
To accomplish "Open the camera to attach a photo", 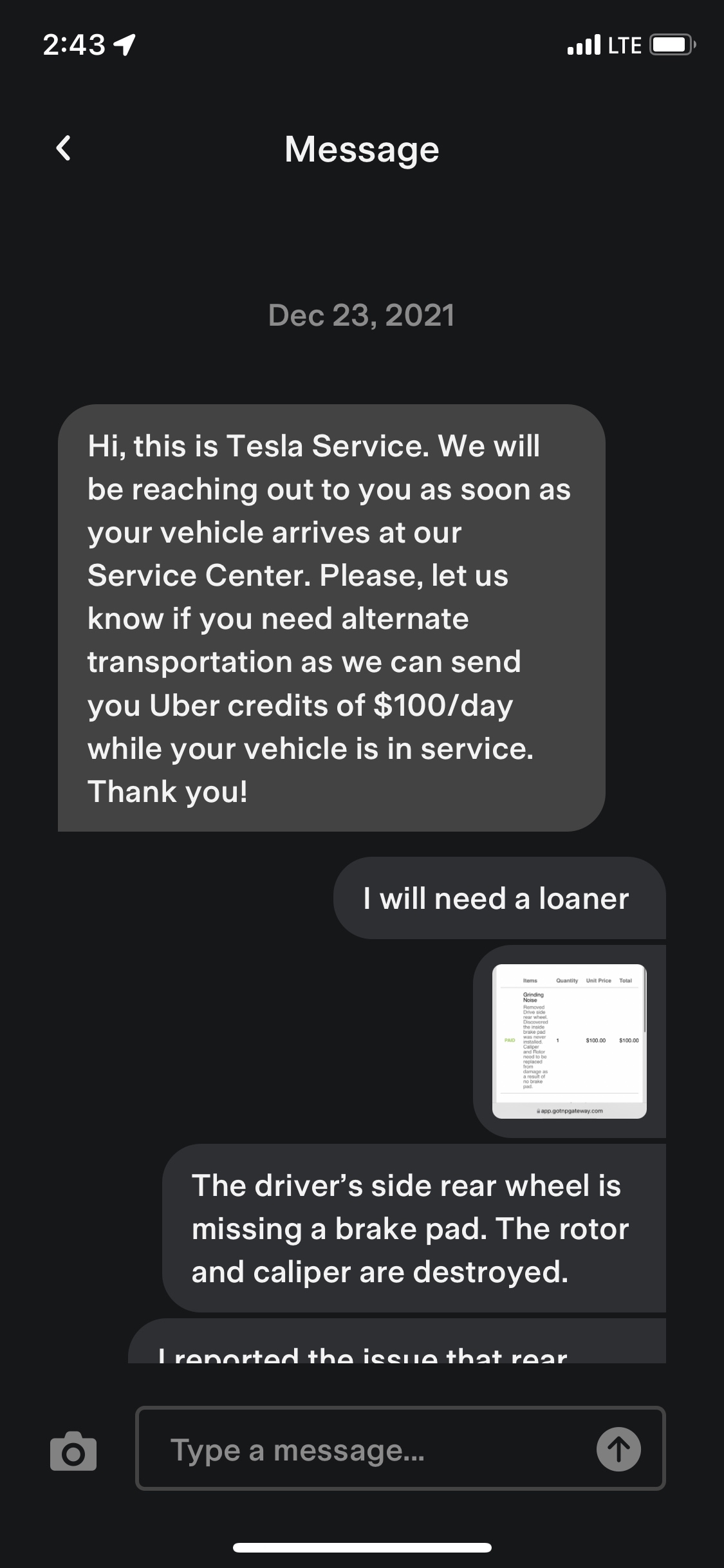I will coord(73,1451).
